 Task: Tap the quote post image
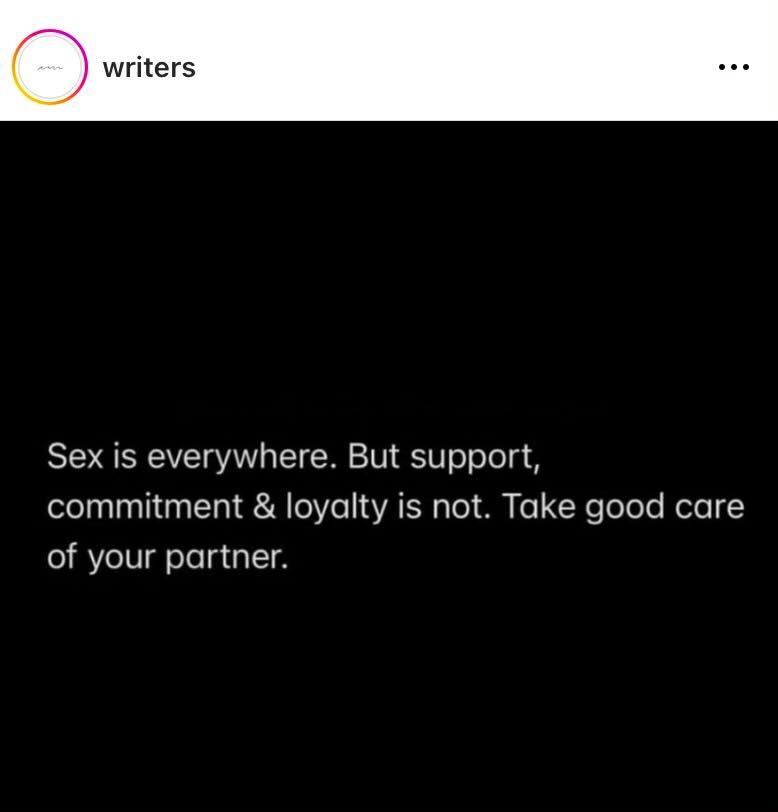point(389,466)
